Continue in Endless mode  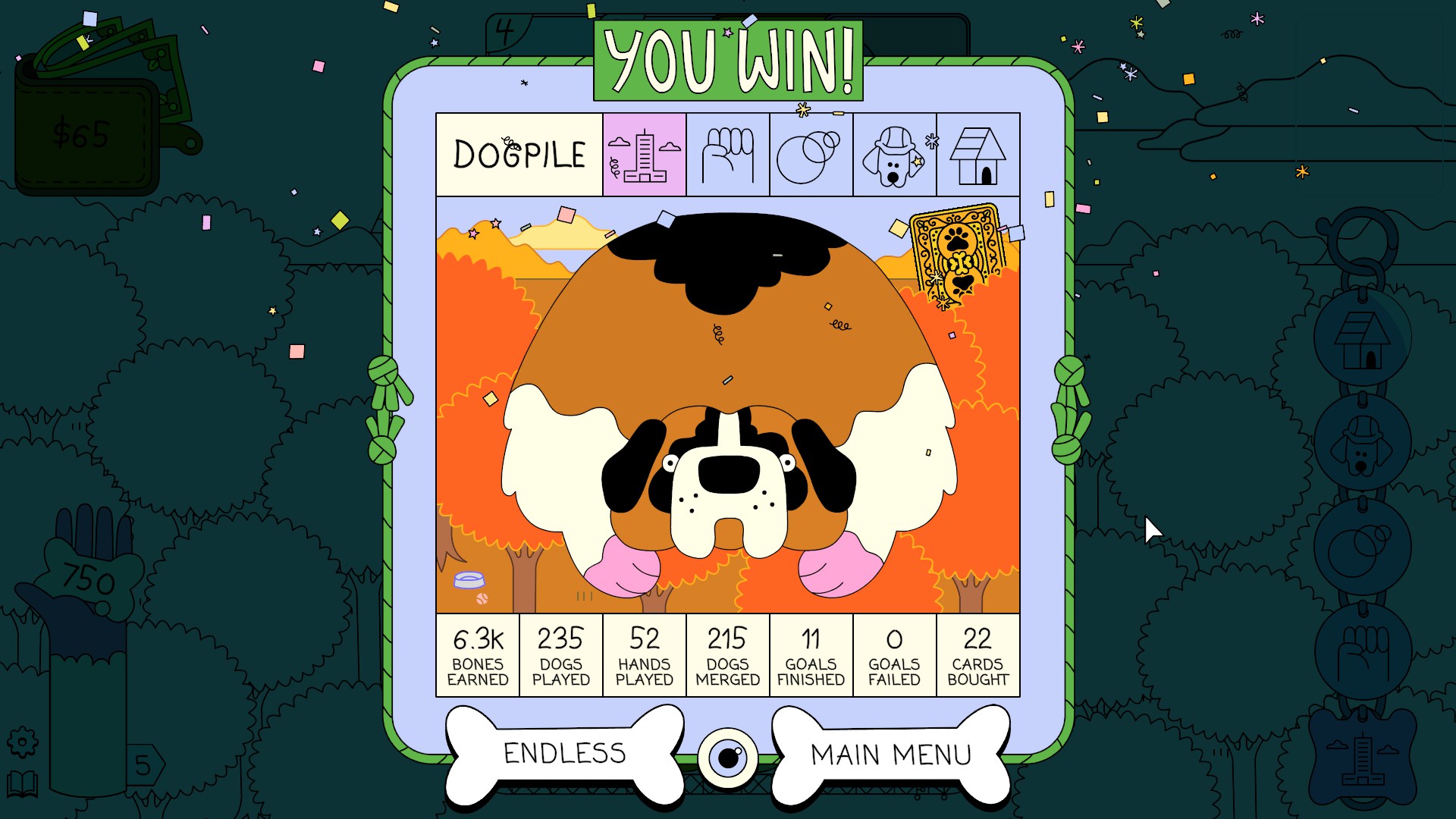[x=565, y=753]
